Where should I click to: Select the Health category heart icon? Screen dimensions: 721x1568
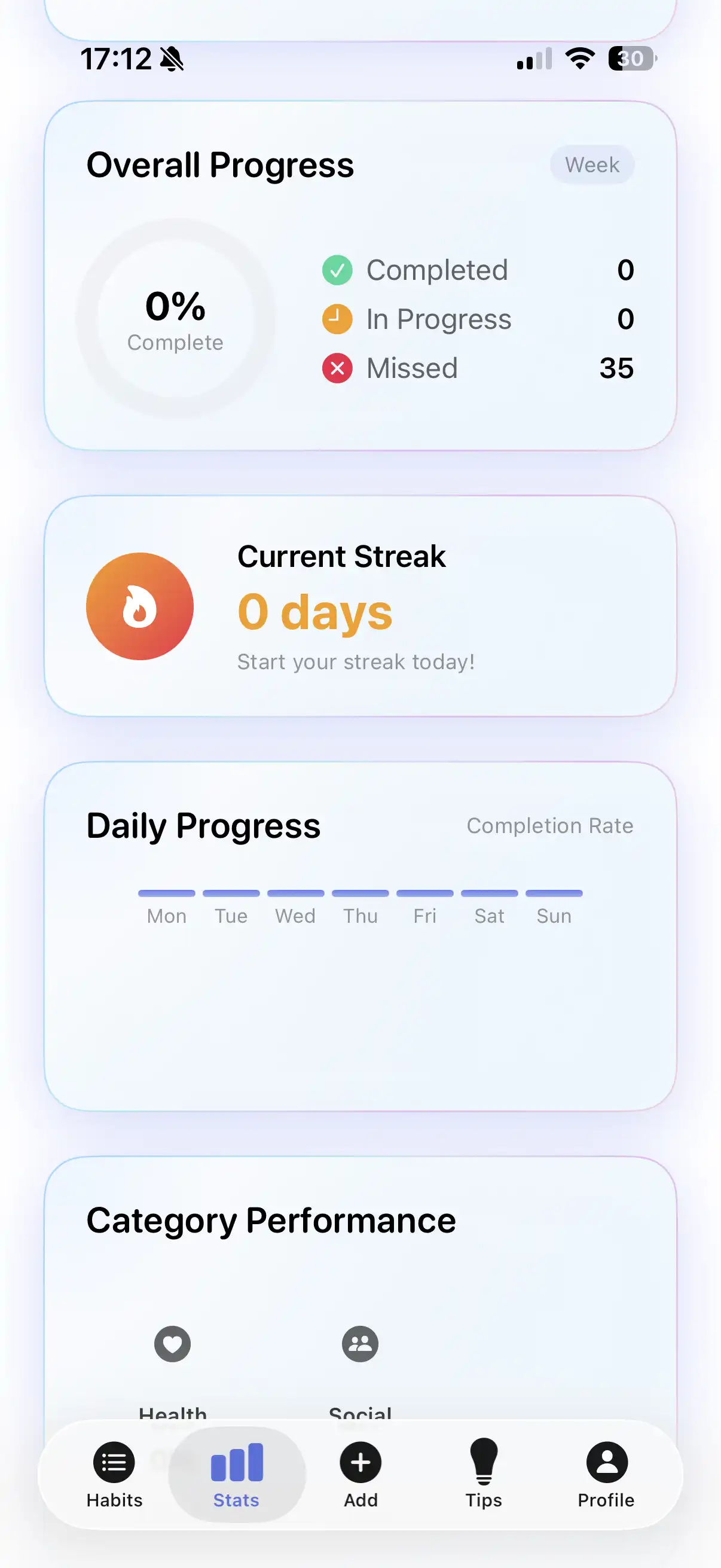[173, 1344]
